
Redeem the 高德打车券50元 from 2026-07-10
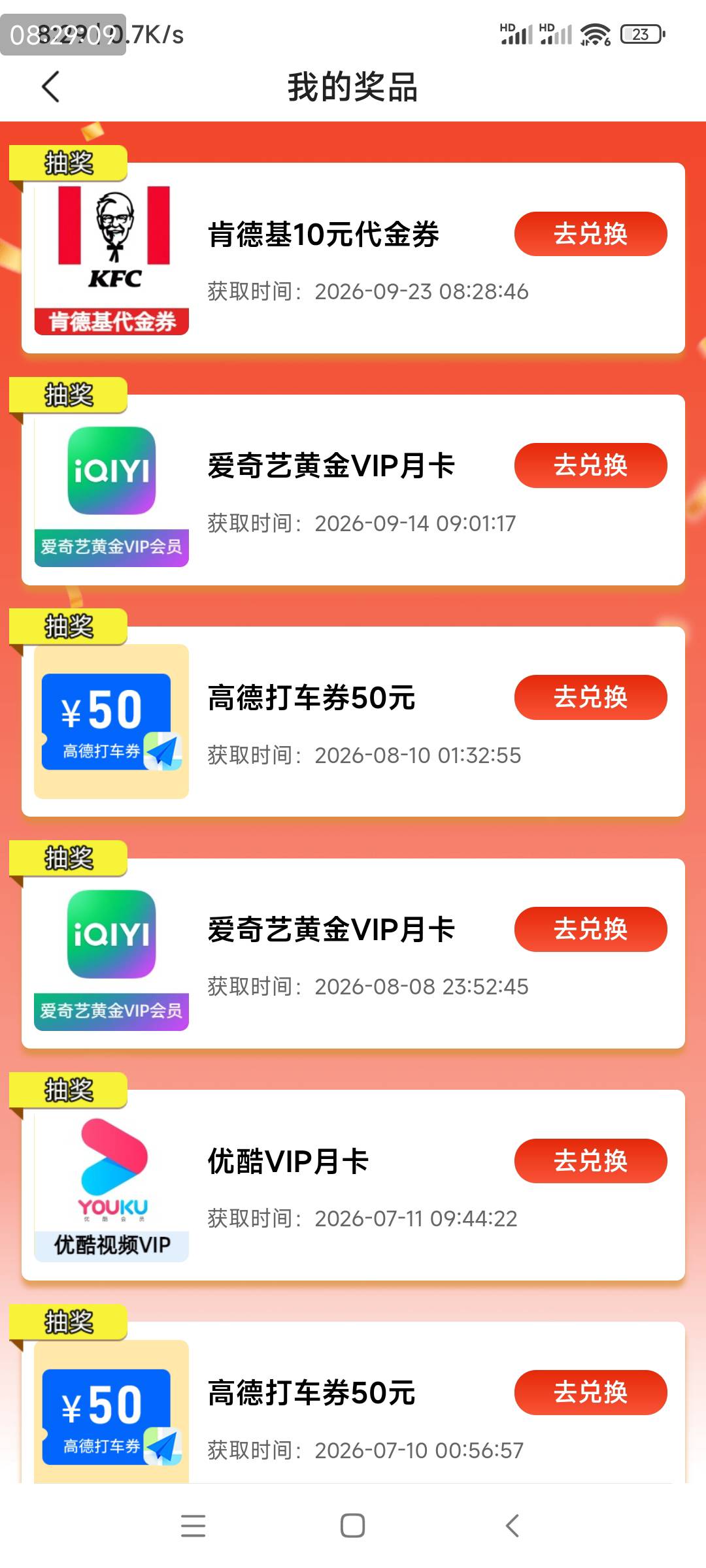pyautogui.click(x=590, y=1392)
